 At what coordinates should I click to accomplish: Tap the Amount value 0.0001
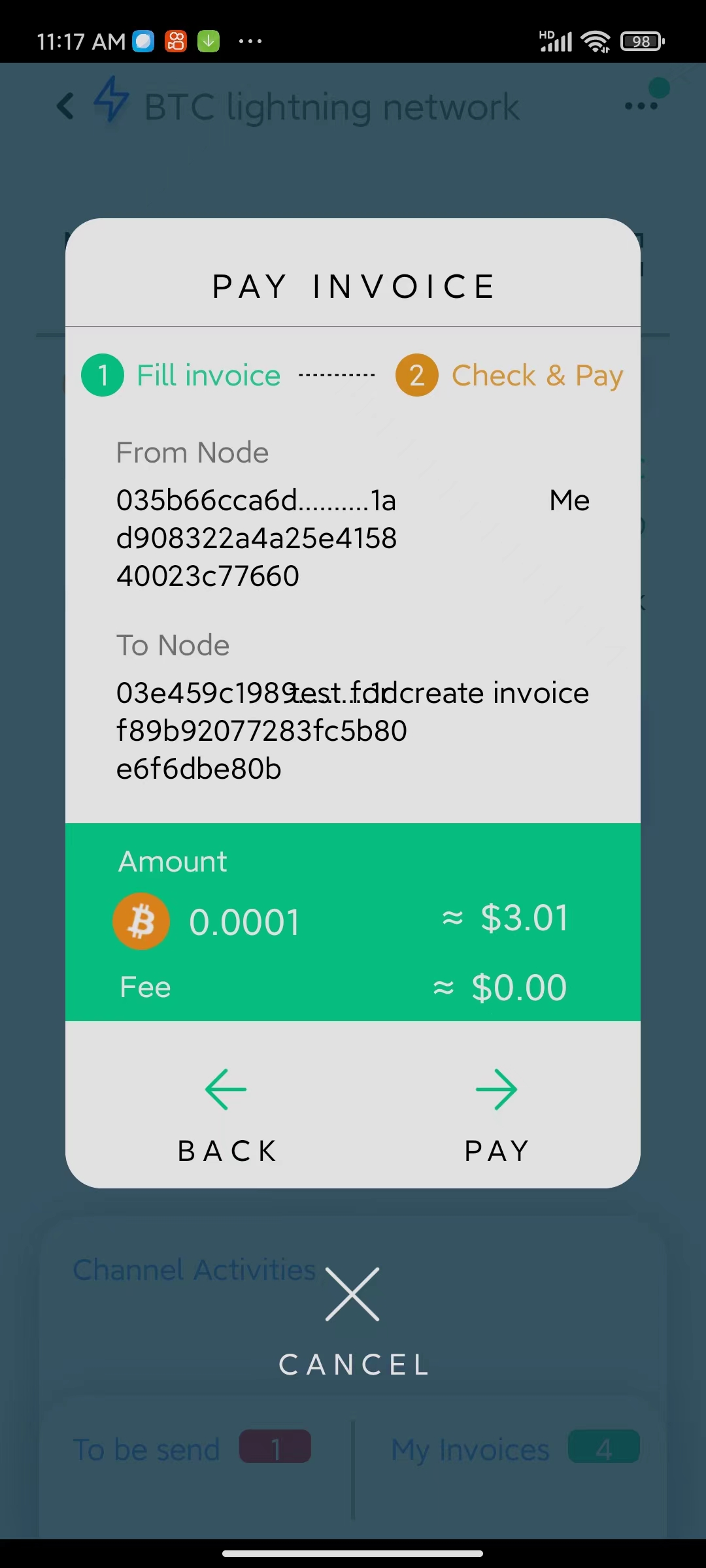(244, 921)
